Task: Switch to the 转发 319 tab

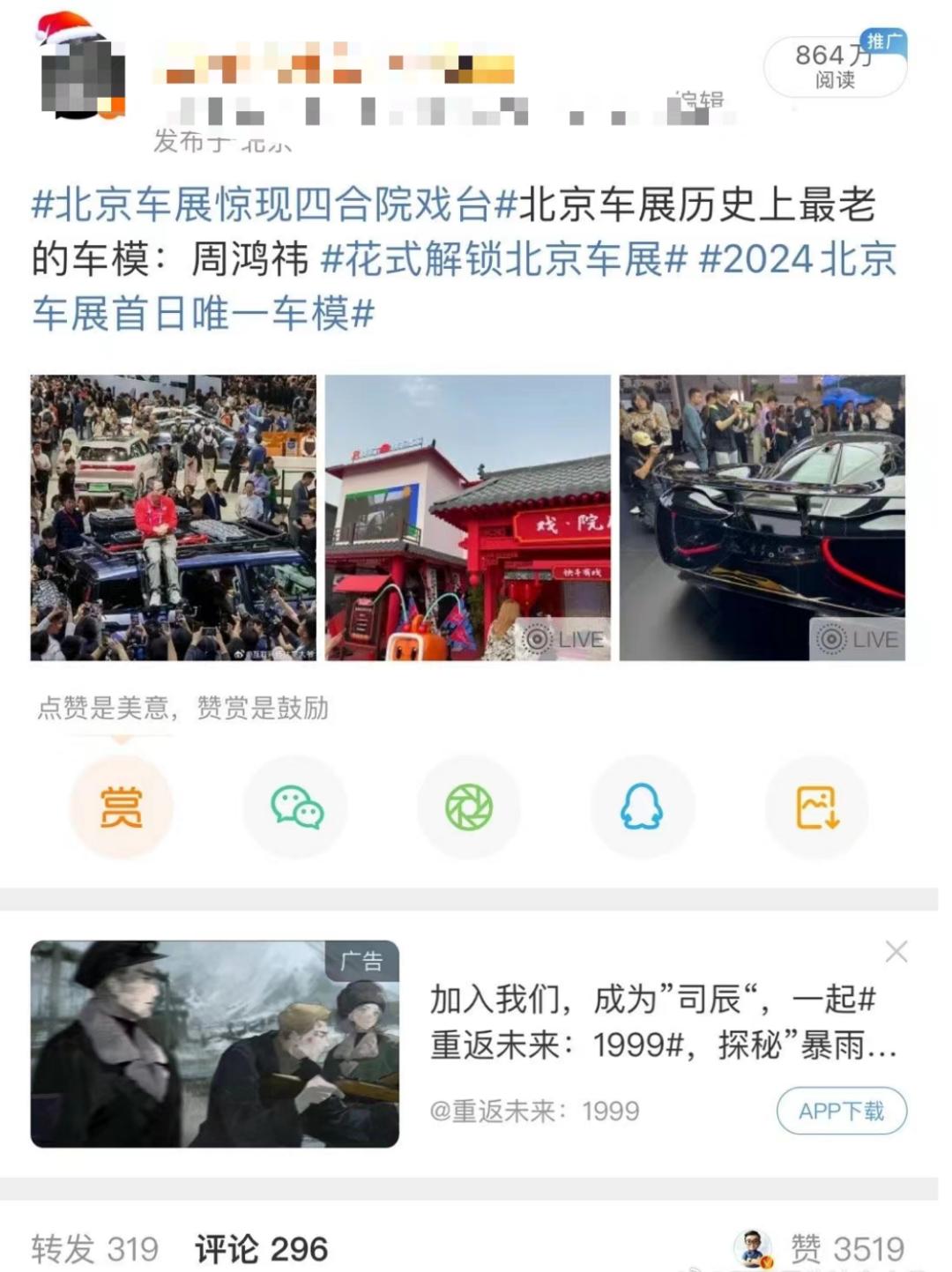Action: (x=95, y=1248)
